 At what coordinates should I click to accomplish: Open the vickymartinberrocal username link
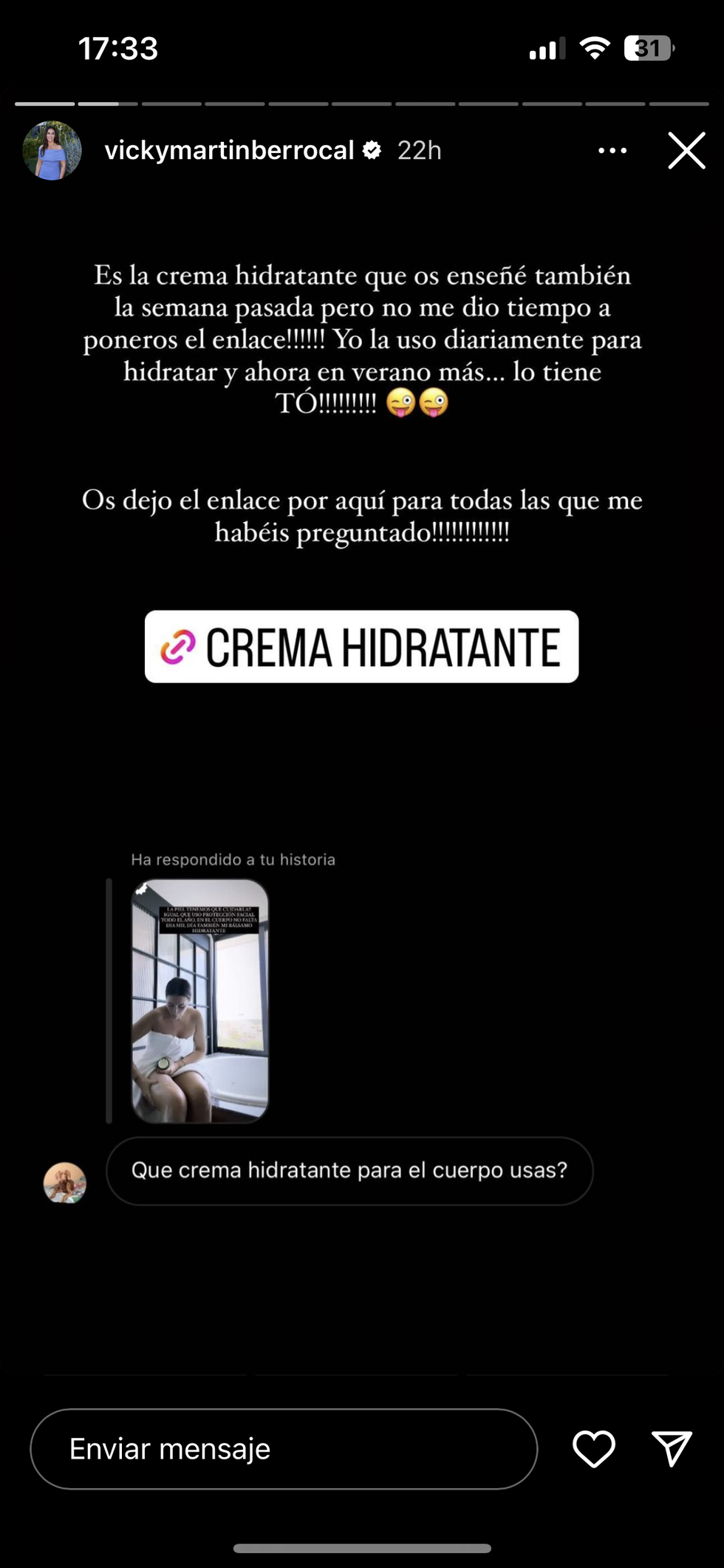coord(229,151)
